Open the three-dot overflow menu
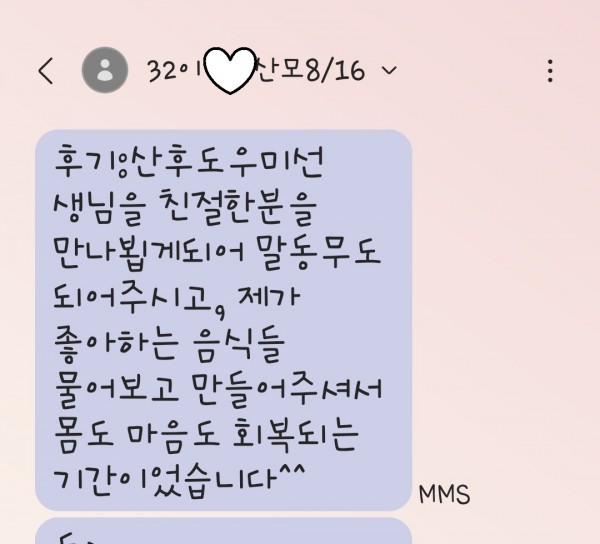The height and width of the screenshot is (544, 600). click(550, 71)
